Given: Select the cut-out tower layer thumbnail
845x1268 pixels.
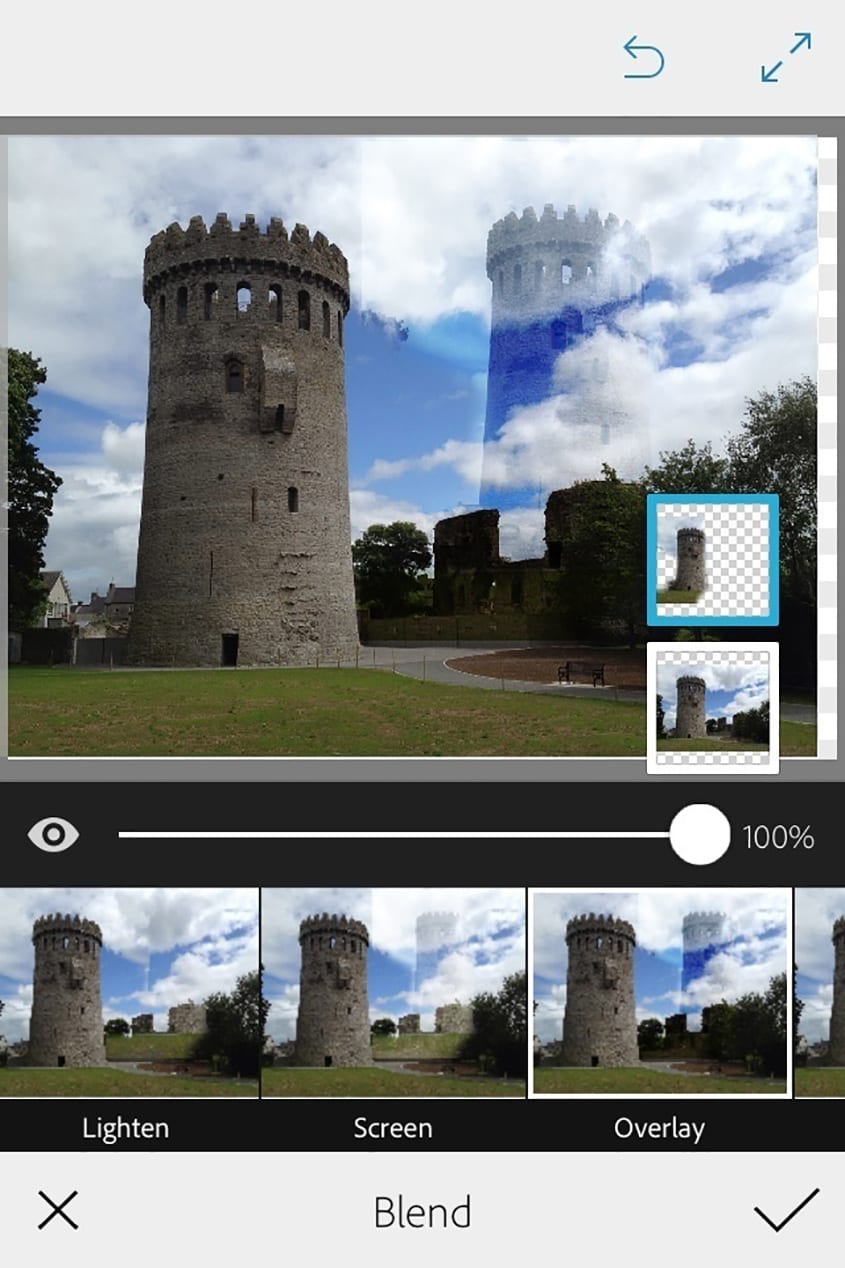Looking at the screenshot, I should coord(712,559).
